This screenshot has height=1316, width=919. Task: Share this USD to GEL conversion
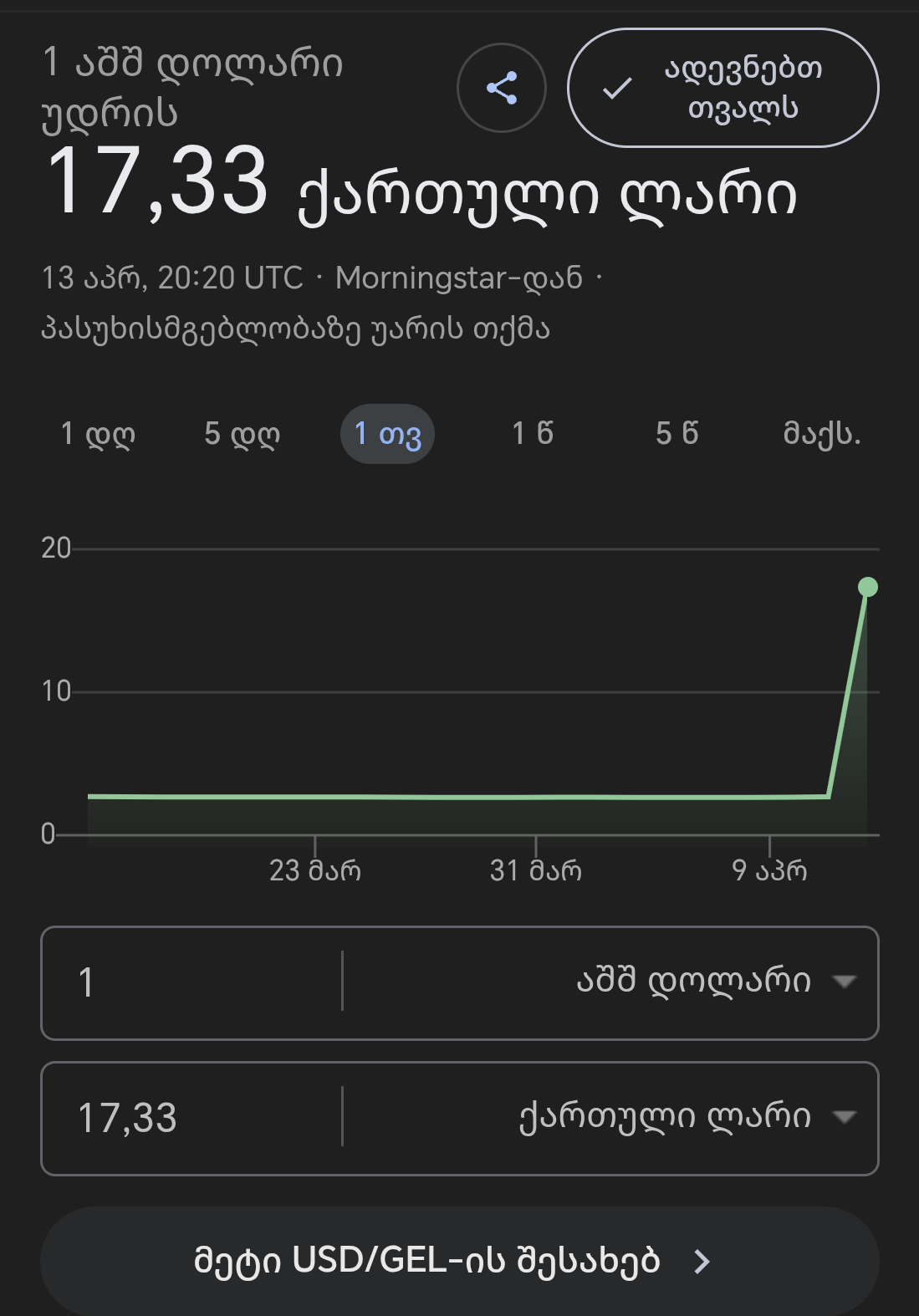[x=502, y=88]
